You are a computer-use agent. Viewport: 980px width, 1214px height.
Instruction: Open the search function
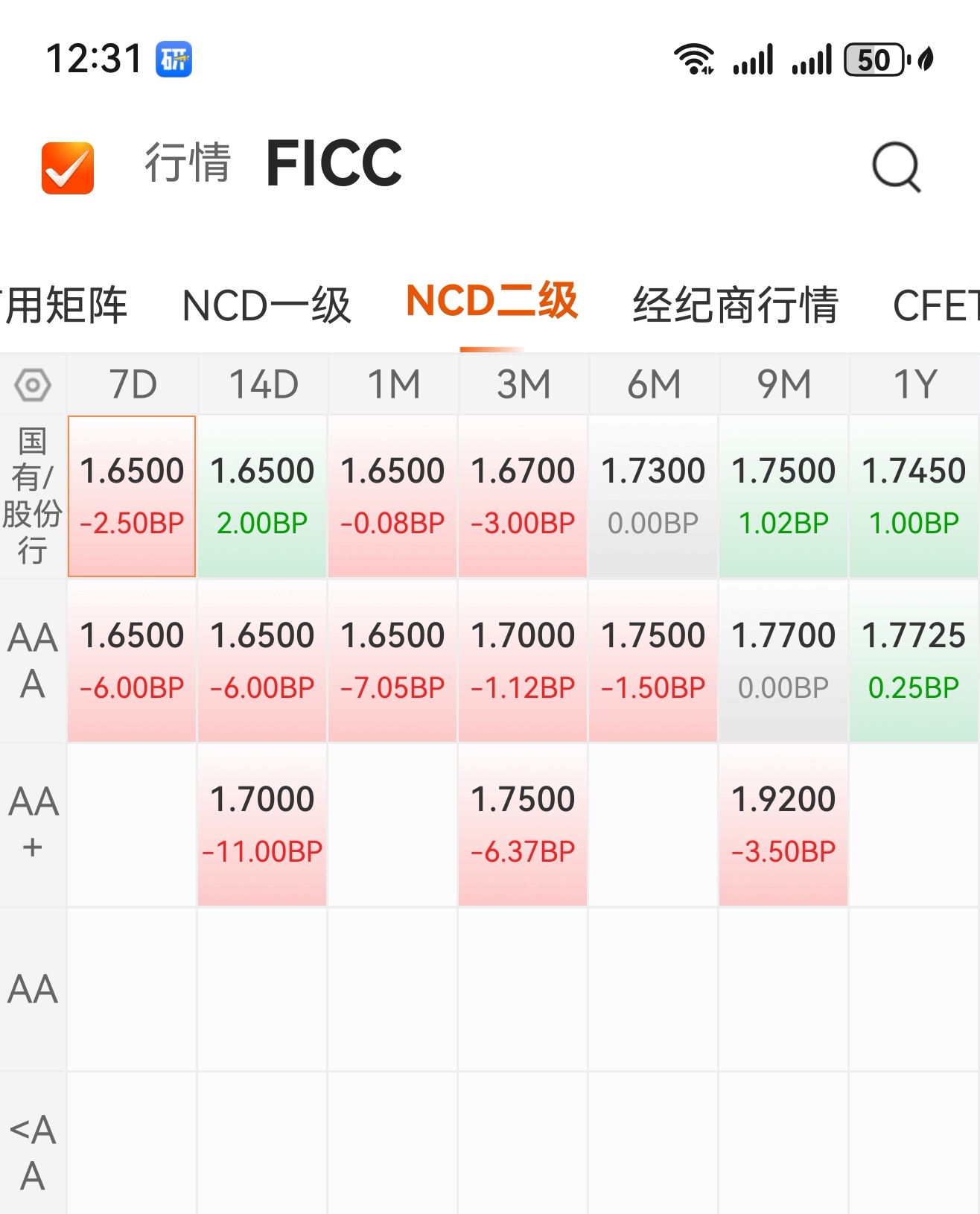tap(897, 167)
